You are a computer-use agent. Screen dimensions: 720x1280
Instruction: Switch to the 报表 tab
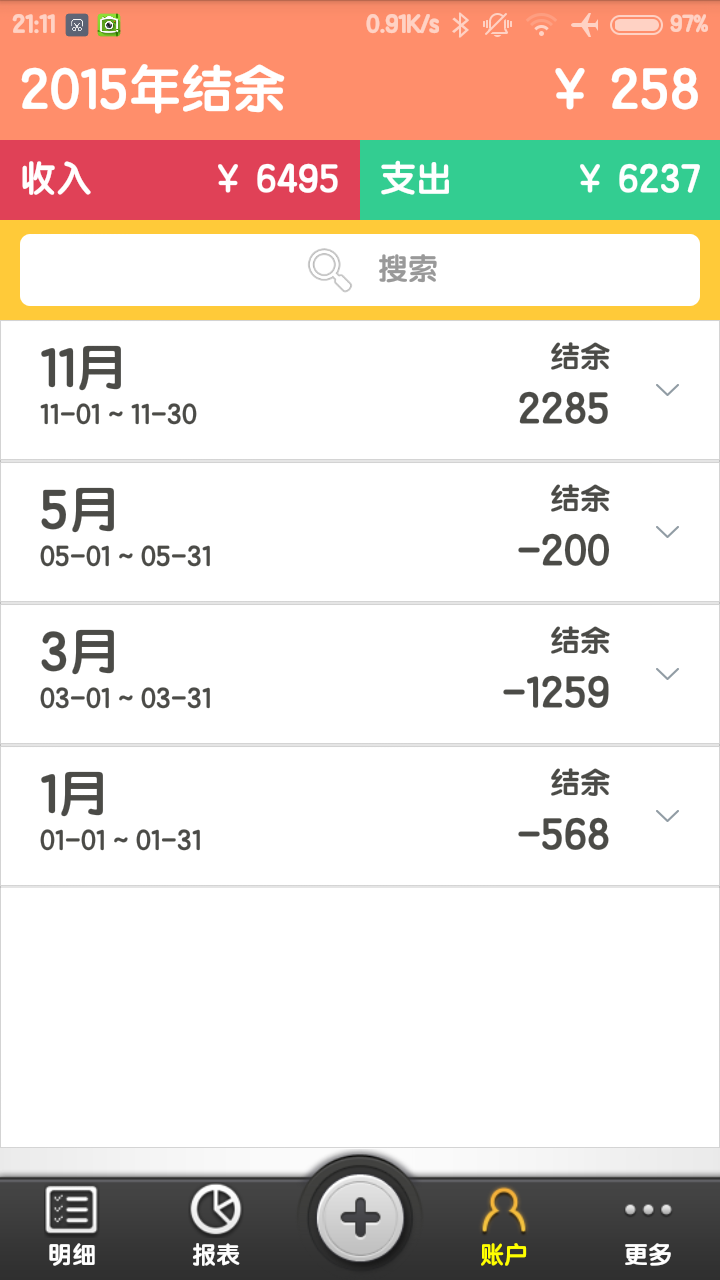point(216,1226)
